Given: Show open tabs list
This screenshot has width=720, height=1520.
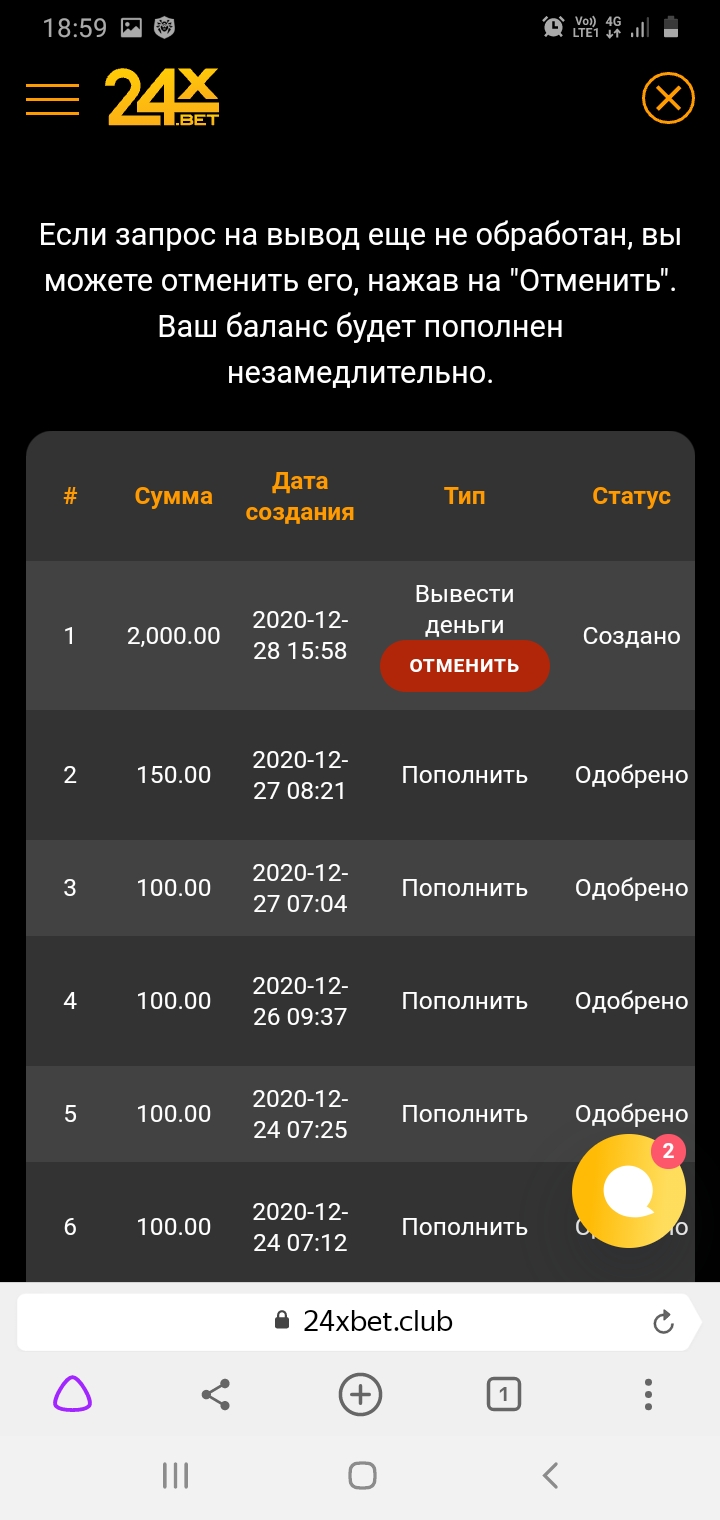Looking at the screenshot, I should pos(504,1393).
